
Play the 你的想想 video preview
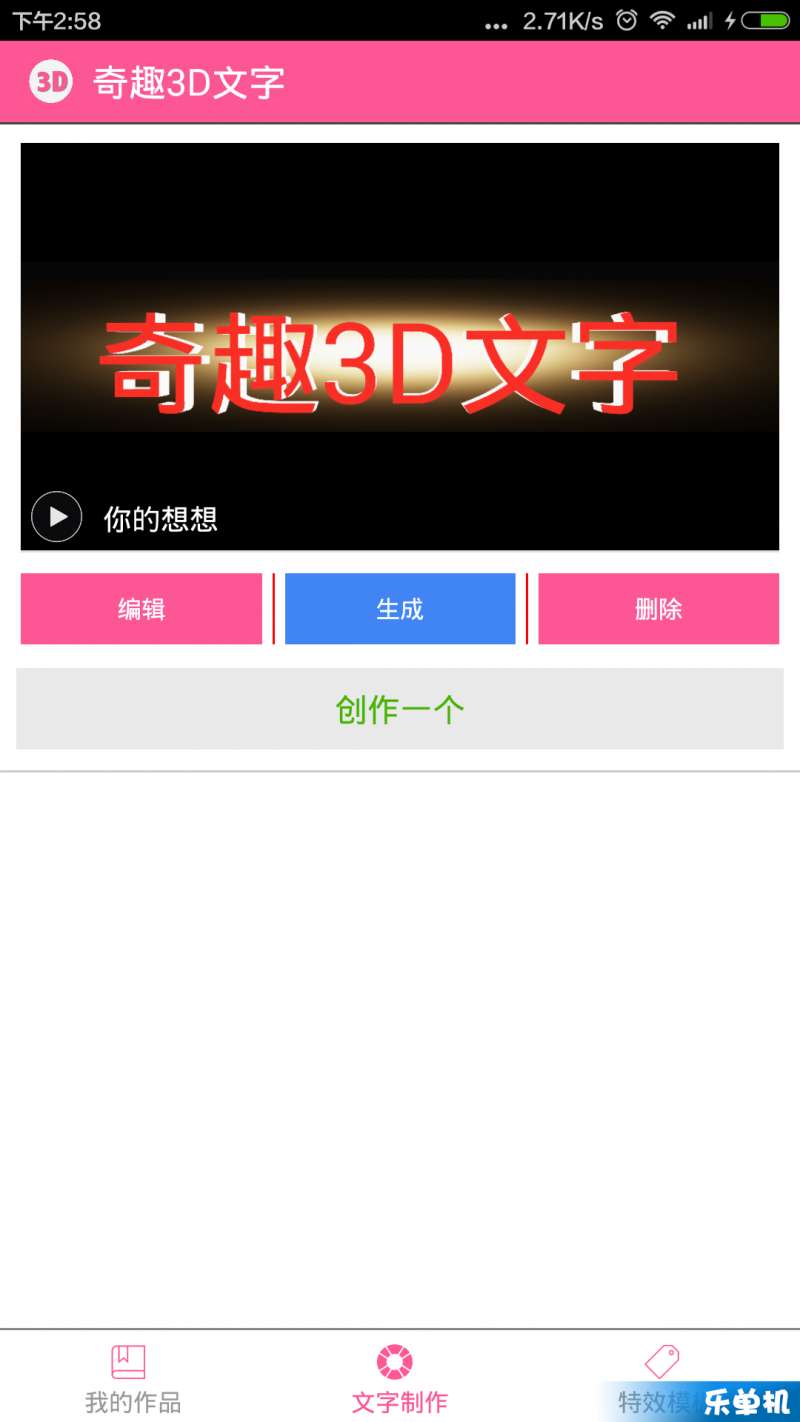(x=57, y=517)
